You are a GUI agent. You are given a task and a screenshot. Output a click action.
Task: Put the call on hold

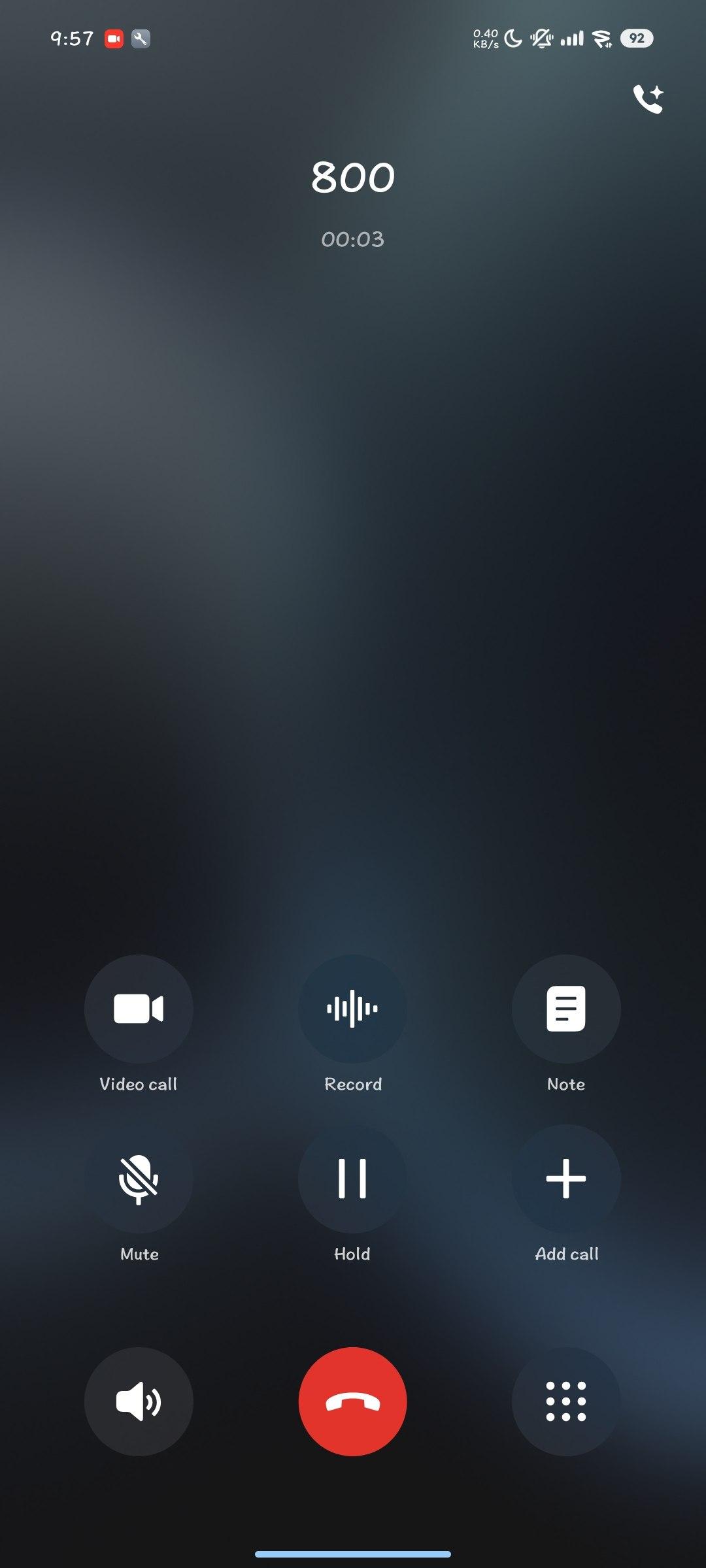click(352, 1179)
